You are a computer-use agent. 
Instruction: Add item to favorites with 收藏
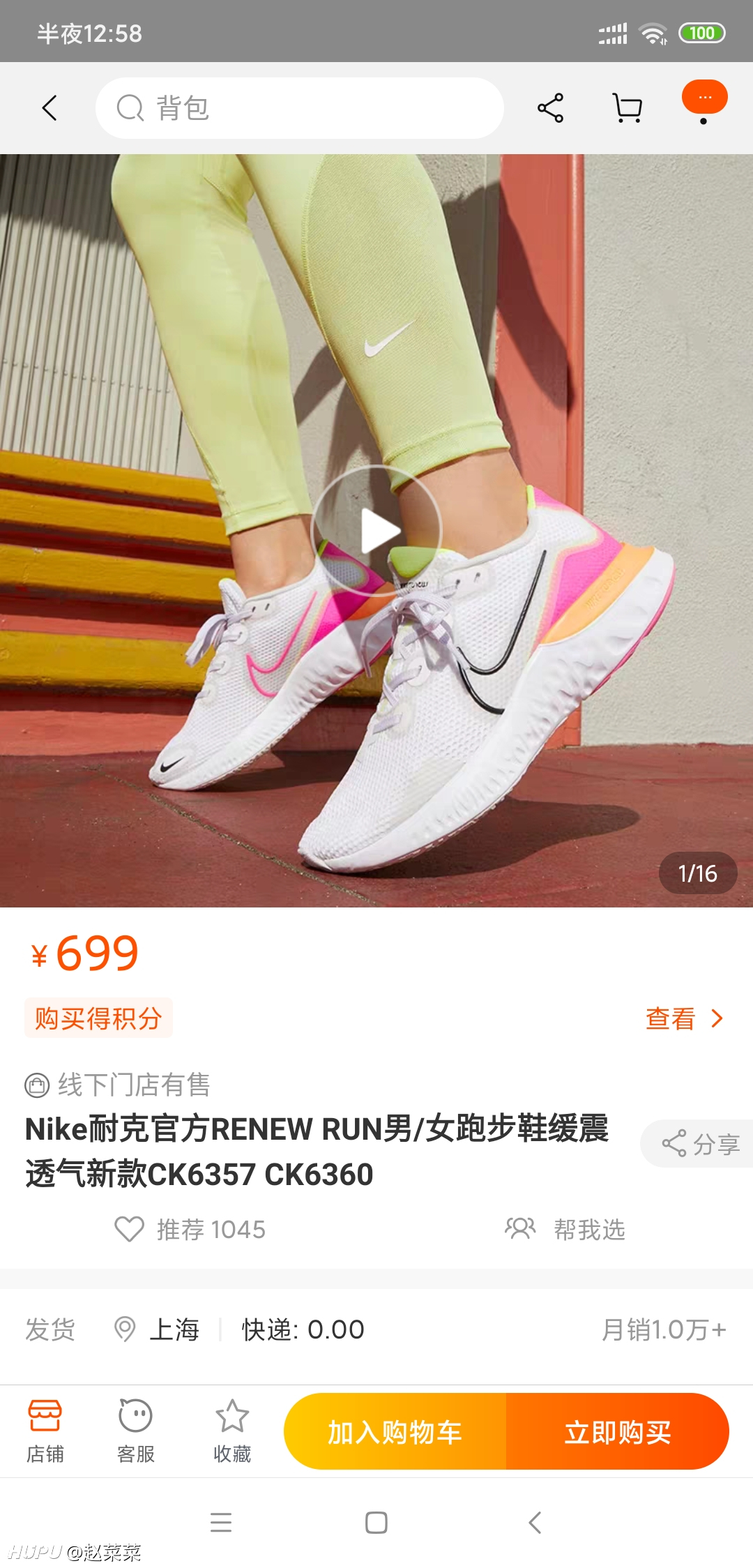(x=232, y=1431)
